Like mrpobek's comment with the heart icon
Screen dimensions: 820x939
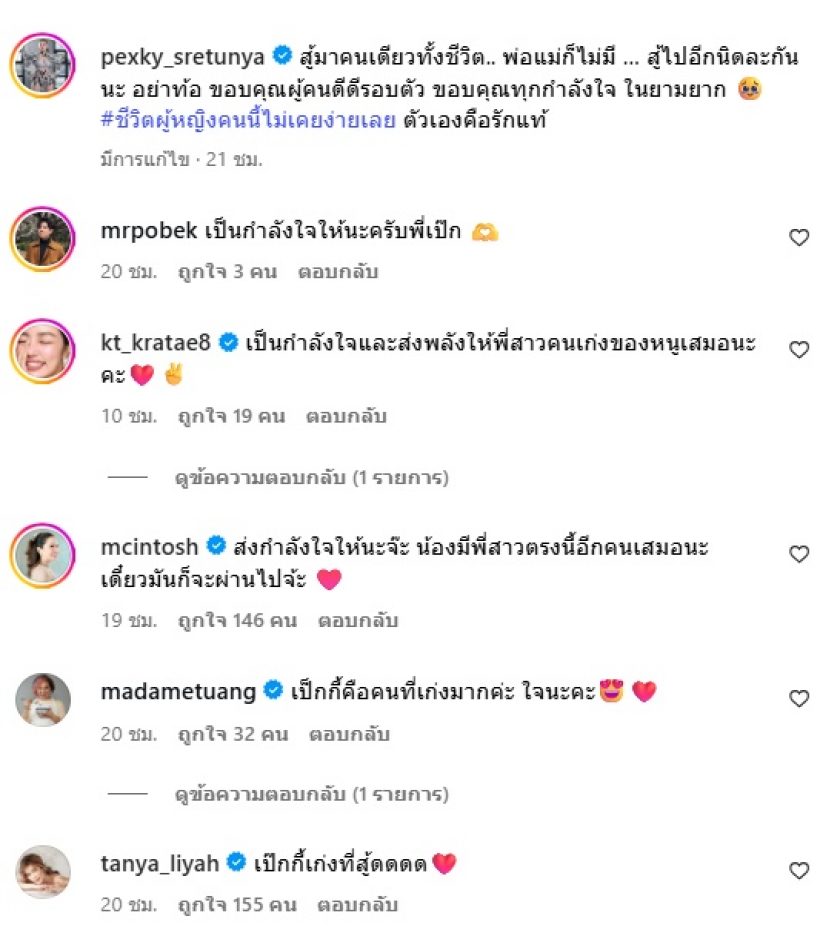(x=798, y=238)
